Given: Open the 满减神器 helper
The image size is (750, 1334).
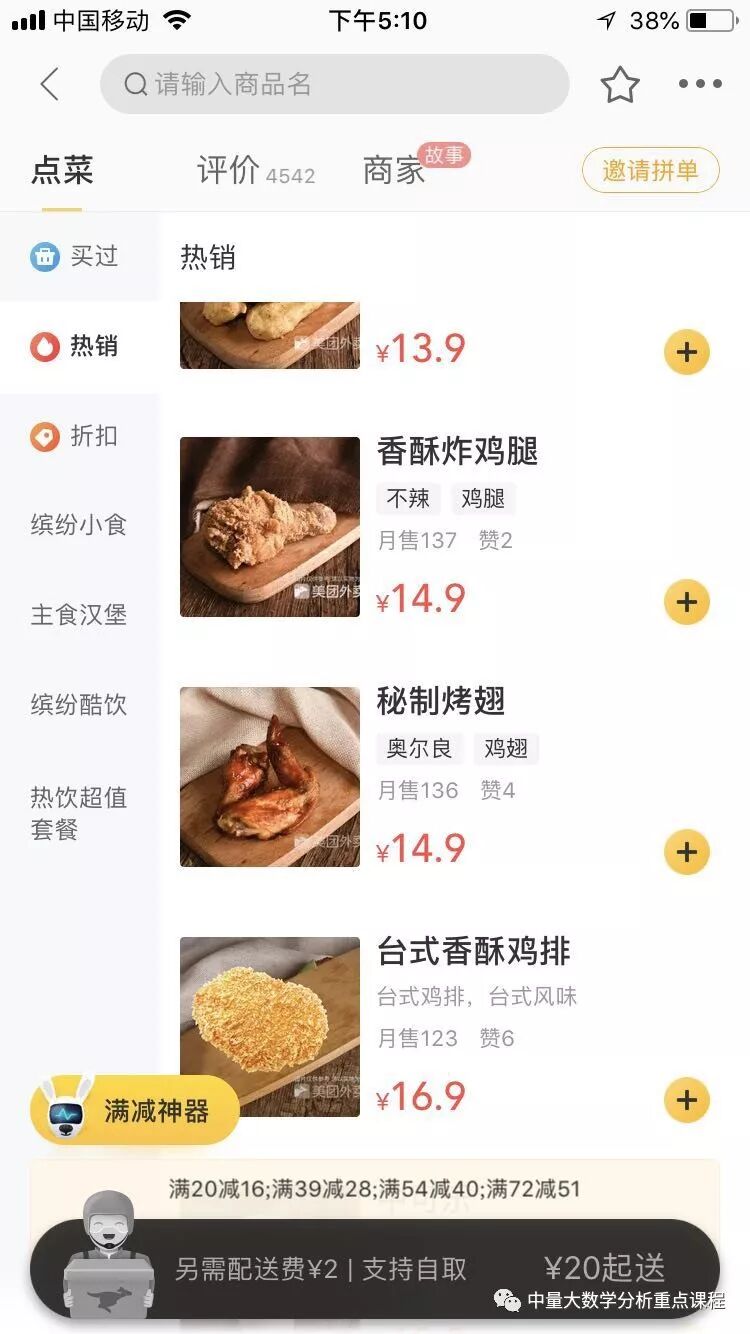Looking at the screenshot, I should pyautogui.click(x=135, y=1110).
